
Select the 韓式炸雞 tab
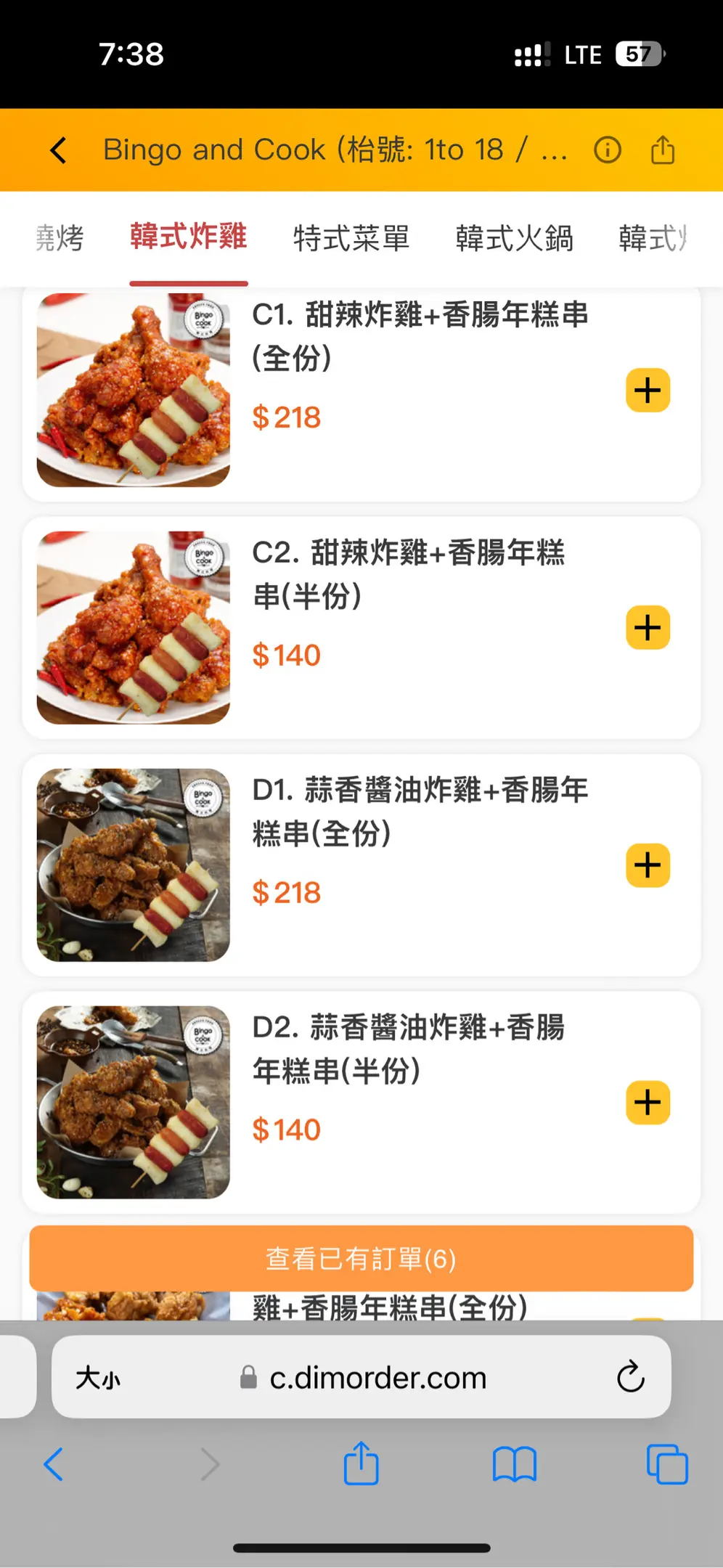tap(189, 237)
